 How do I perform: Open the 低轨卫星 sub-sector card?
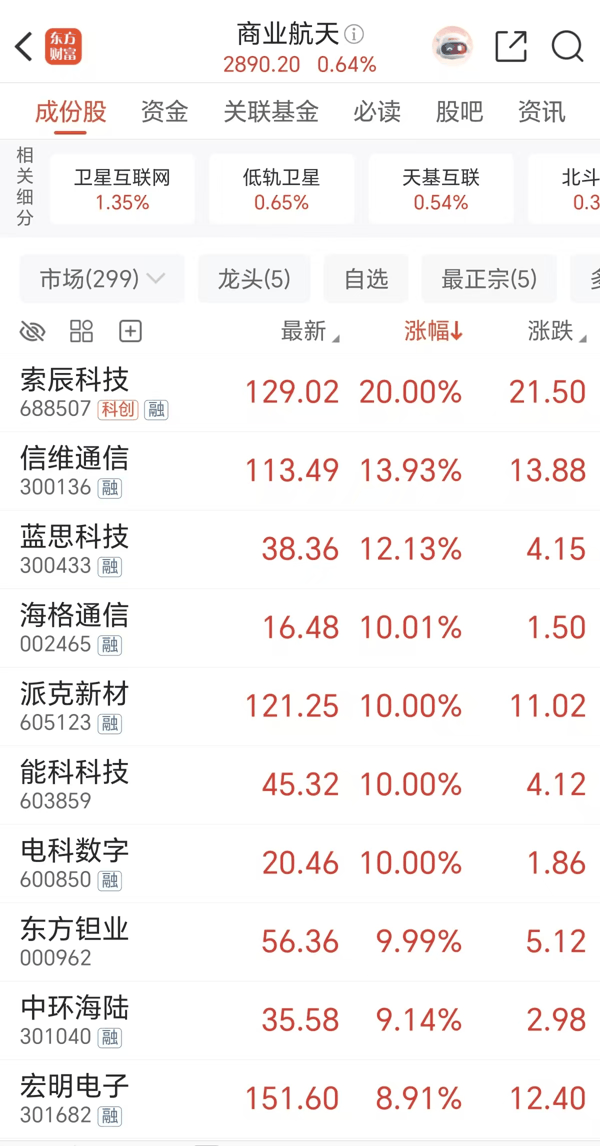coord(281,189)
